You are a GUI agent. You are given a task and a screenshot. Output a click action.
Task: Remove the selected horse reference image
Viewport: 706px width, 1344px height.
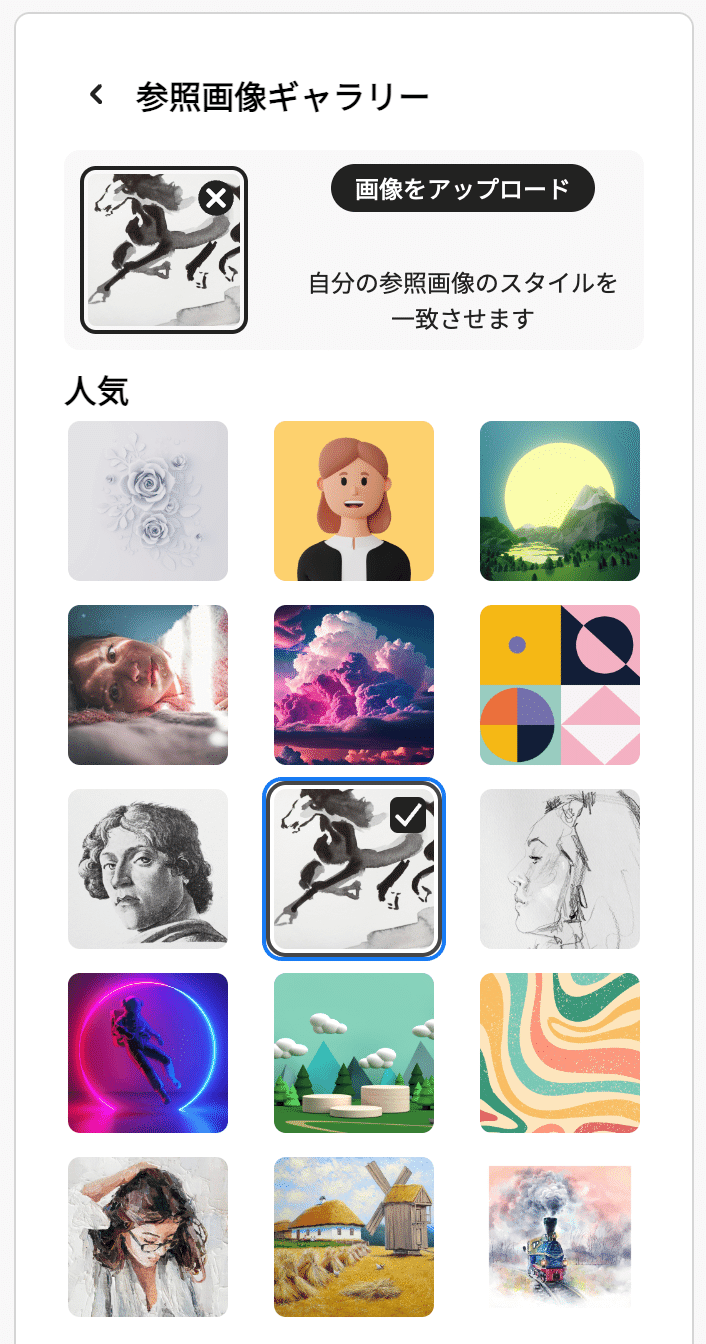point(216,198)
